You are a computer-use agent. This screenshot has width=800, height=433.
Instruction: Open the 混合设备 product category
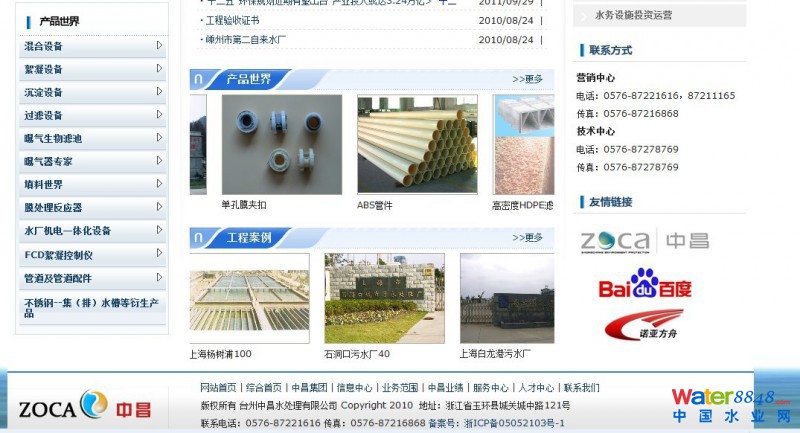[44, 46]
